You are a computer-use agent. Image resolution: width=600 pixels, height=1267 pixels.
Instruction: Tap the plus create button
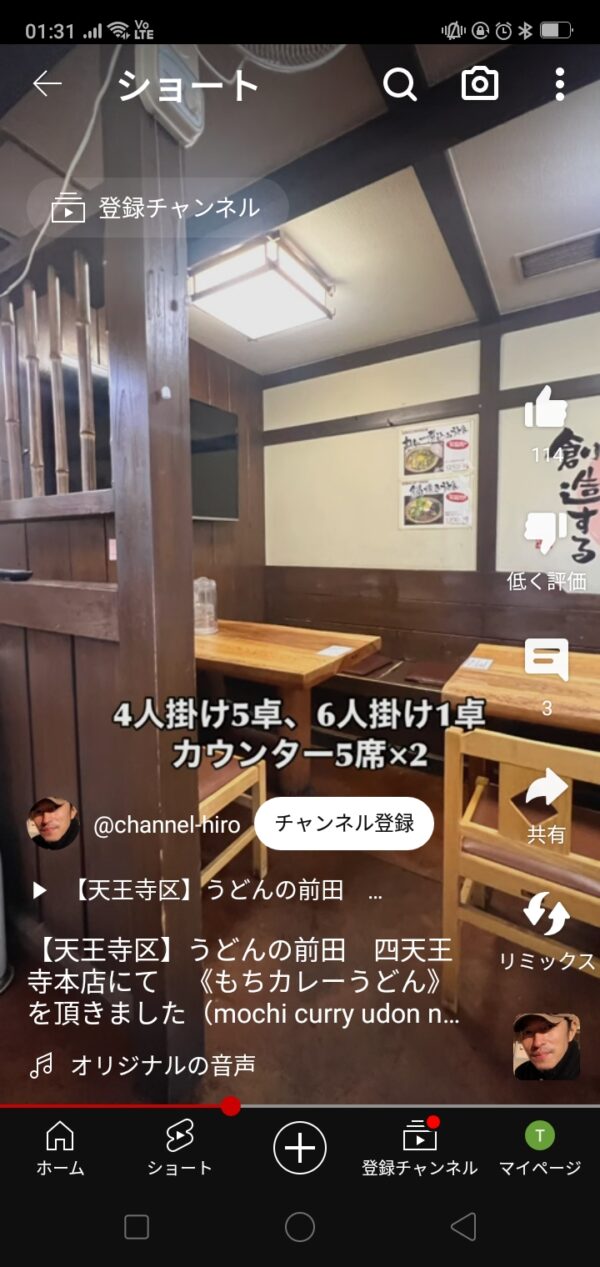pyautogui.click(x=300, y=1146)
